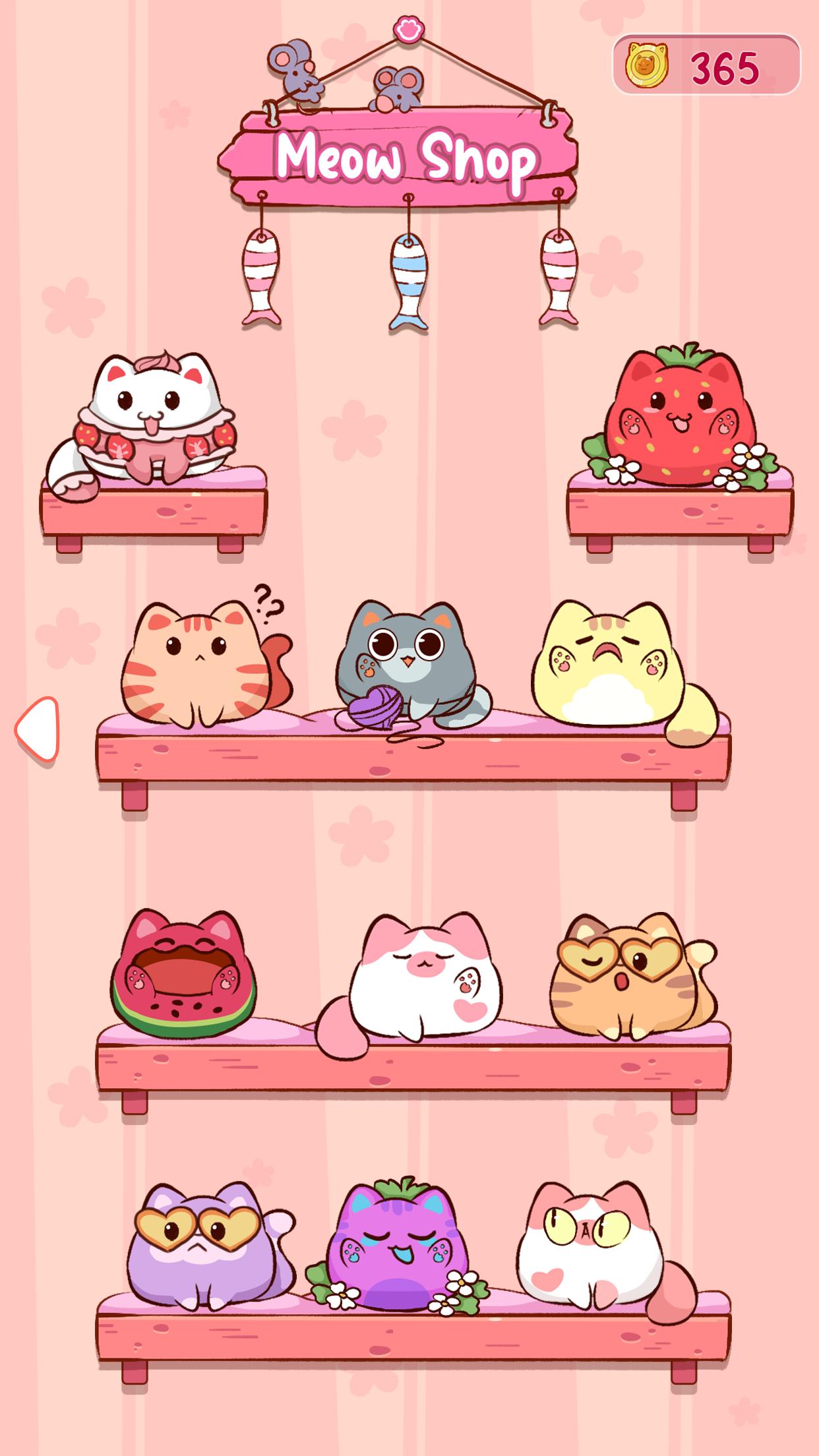Open the coin balance showing 365
Screen dimensions: 819x1456
coord(707,65)
